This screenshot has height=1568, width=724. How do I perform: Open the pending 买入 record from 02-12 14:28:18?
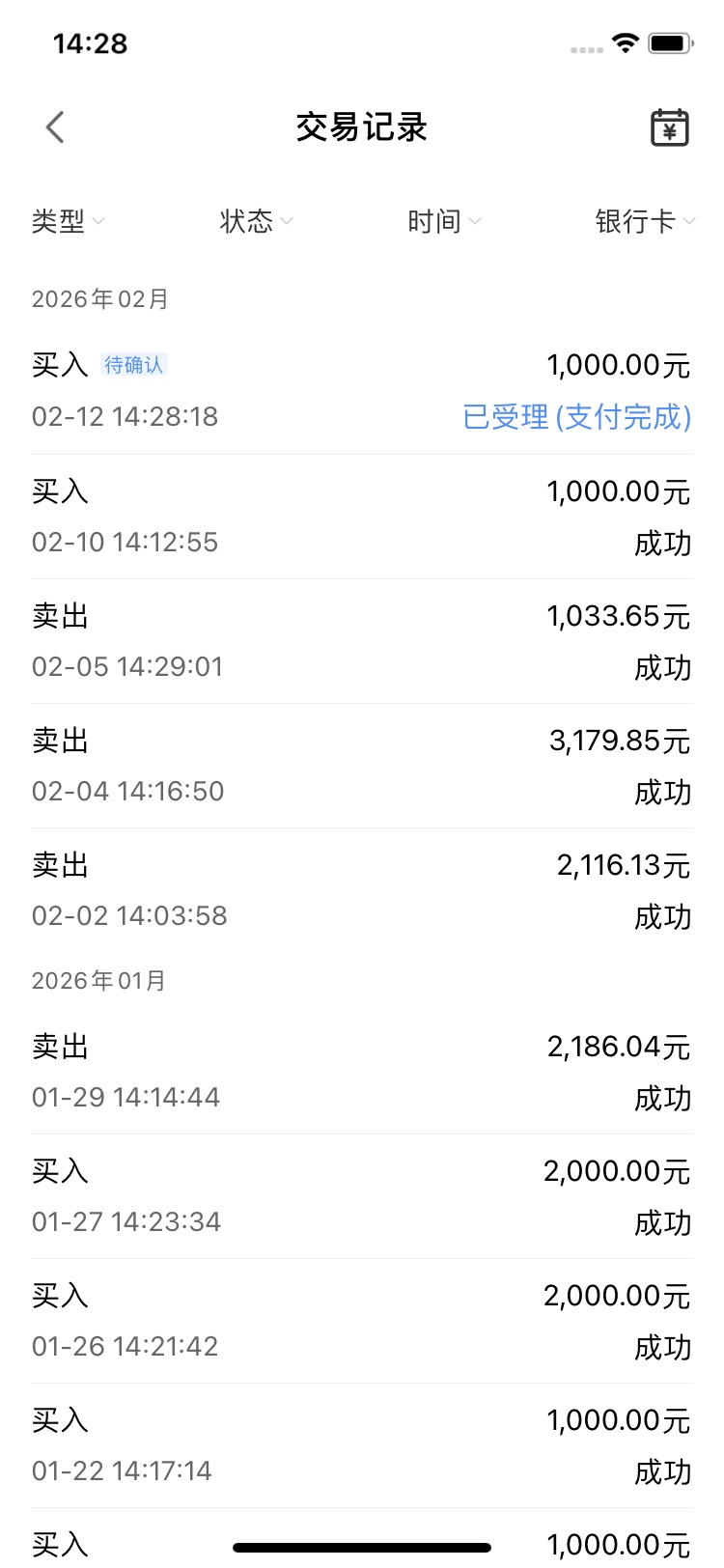click(x=362, y=391)
